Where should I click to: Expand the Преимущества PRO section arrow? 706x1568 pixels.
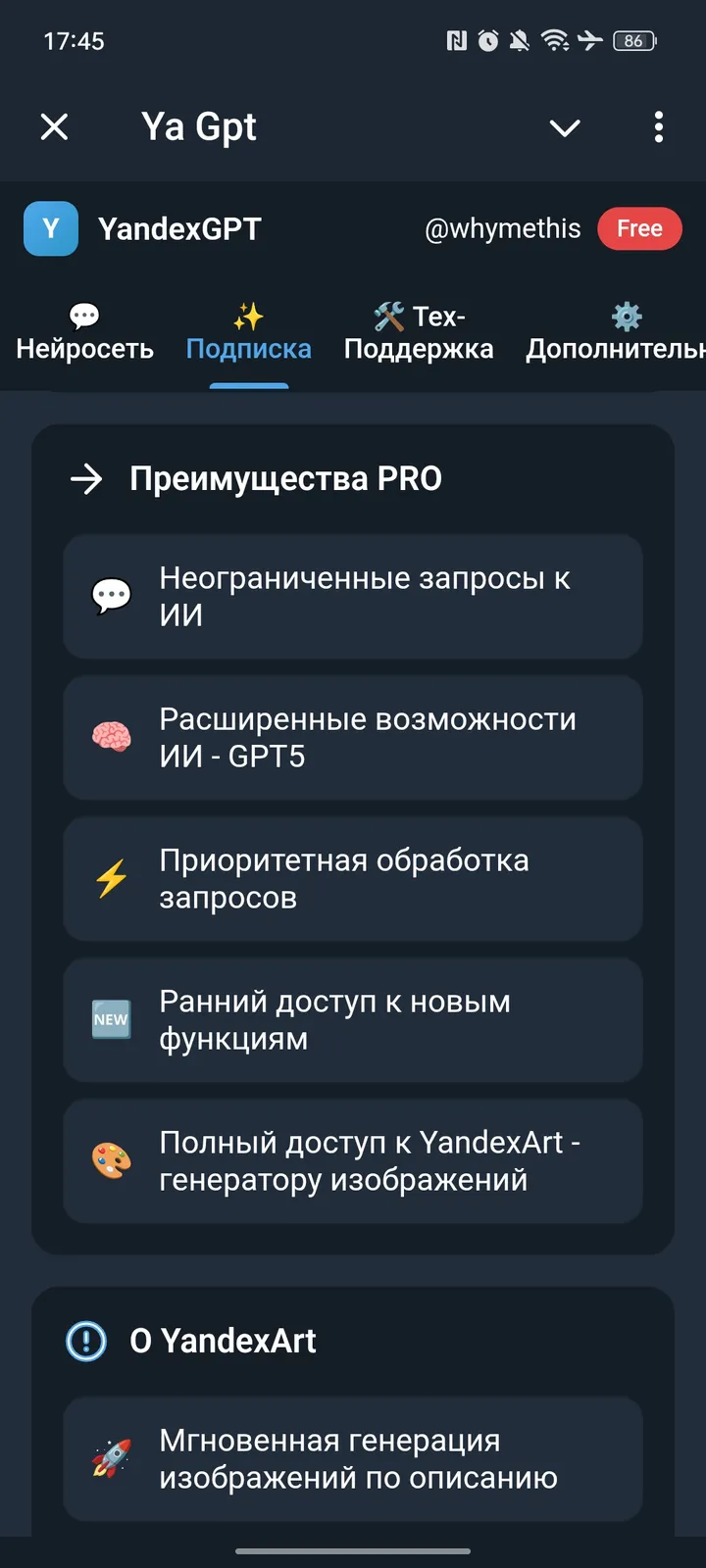[x=88, y=479]
